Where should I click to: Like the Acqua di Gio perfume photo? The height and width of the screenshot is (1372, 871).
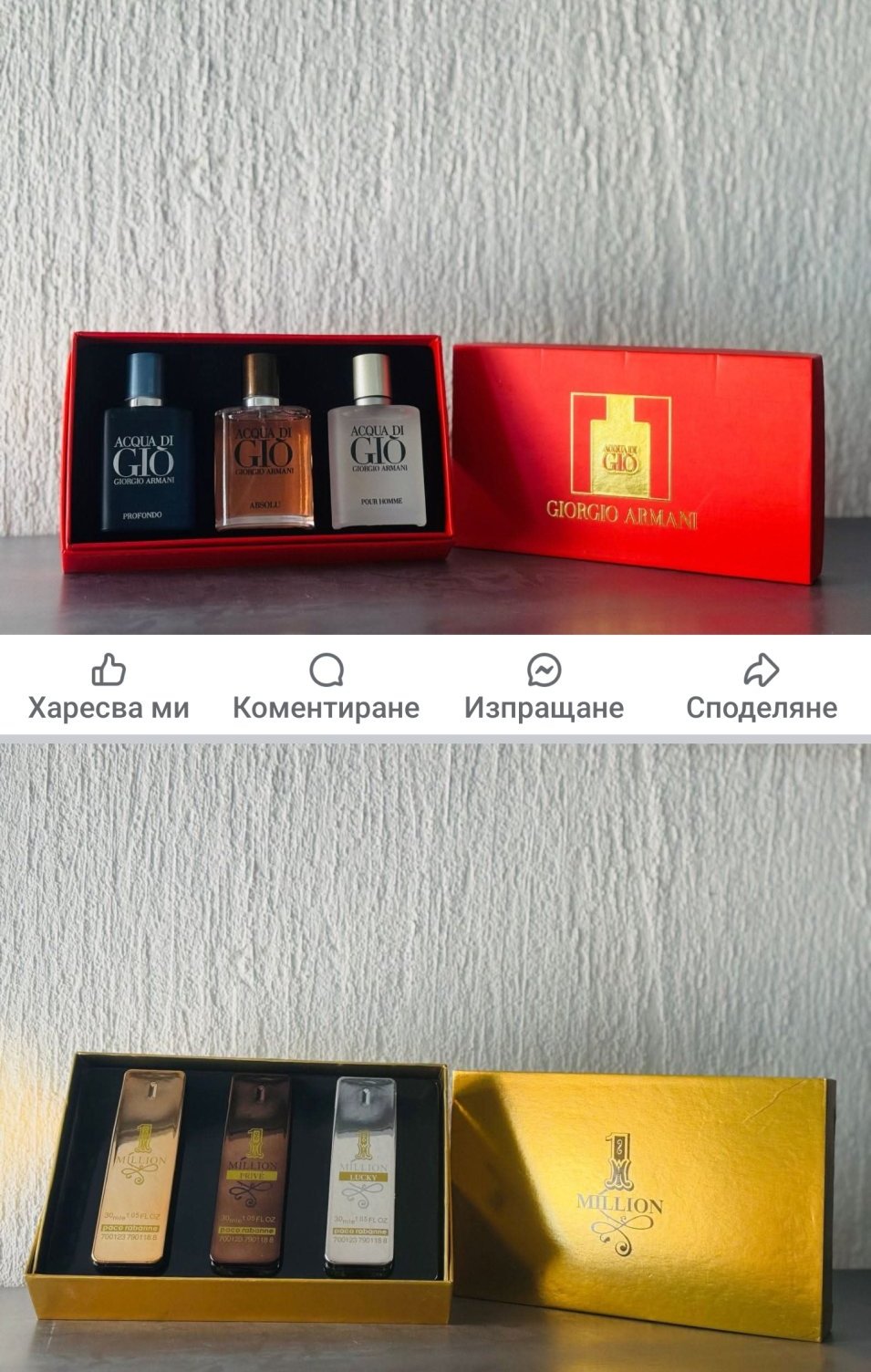[109, 687]
